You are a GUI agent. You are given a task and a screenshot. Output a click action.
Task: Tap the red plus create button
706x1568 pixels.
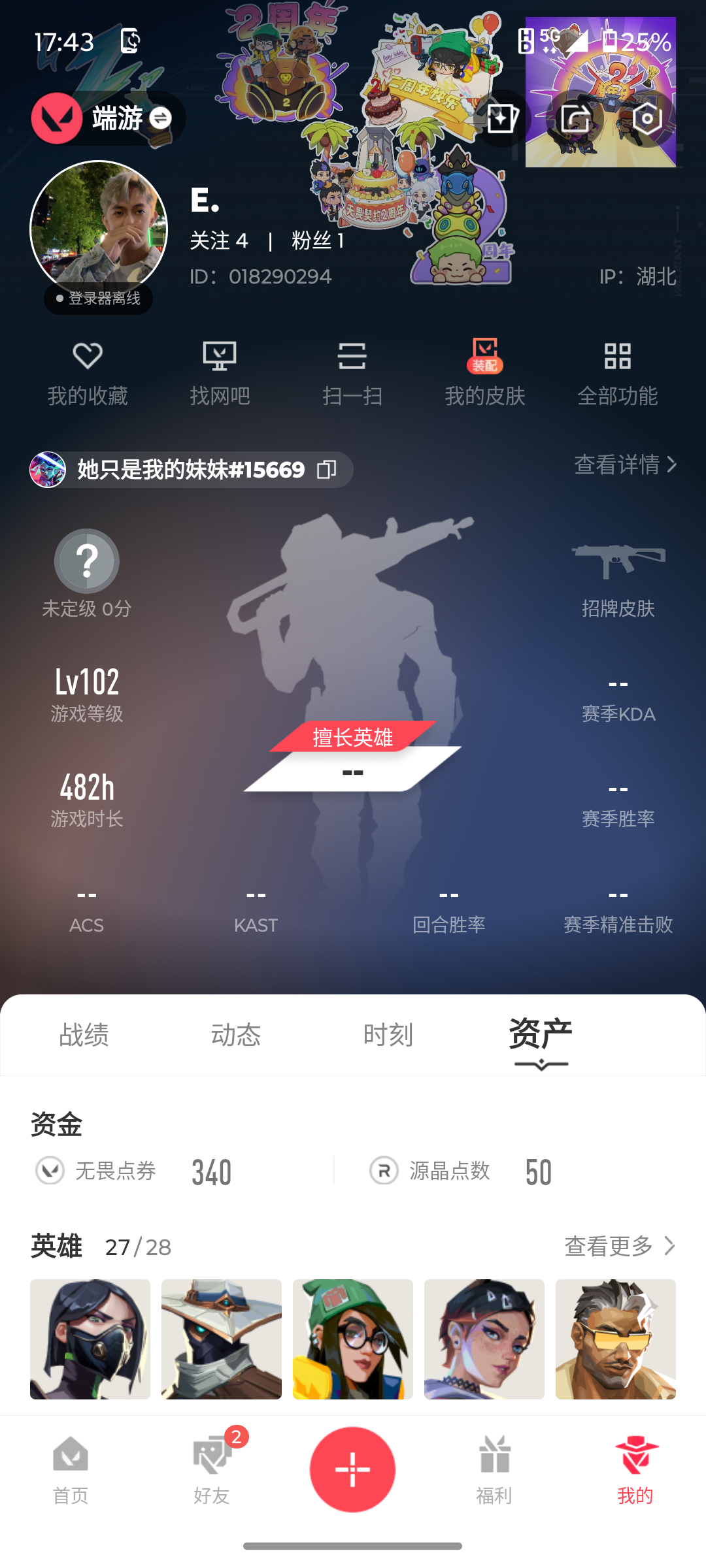point(352,1469)
